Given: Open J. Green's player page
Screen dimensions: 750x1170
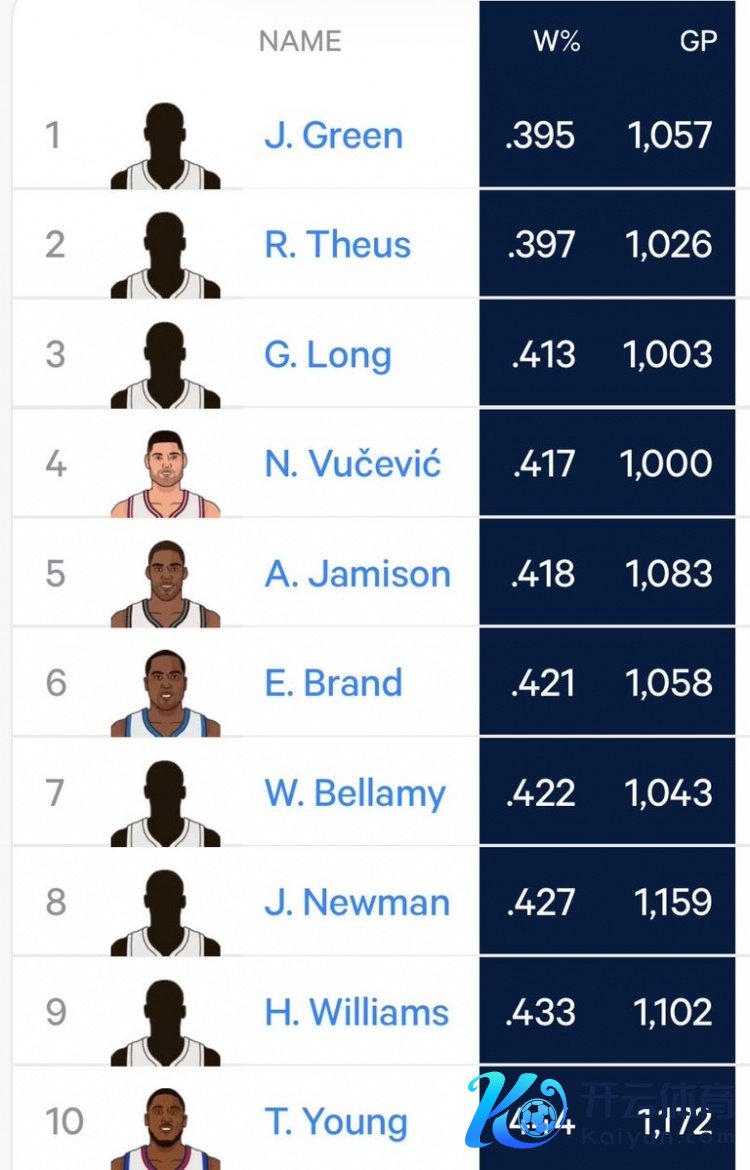Looking at the screenshot, I should [333, 135].
